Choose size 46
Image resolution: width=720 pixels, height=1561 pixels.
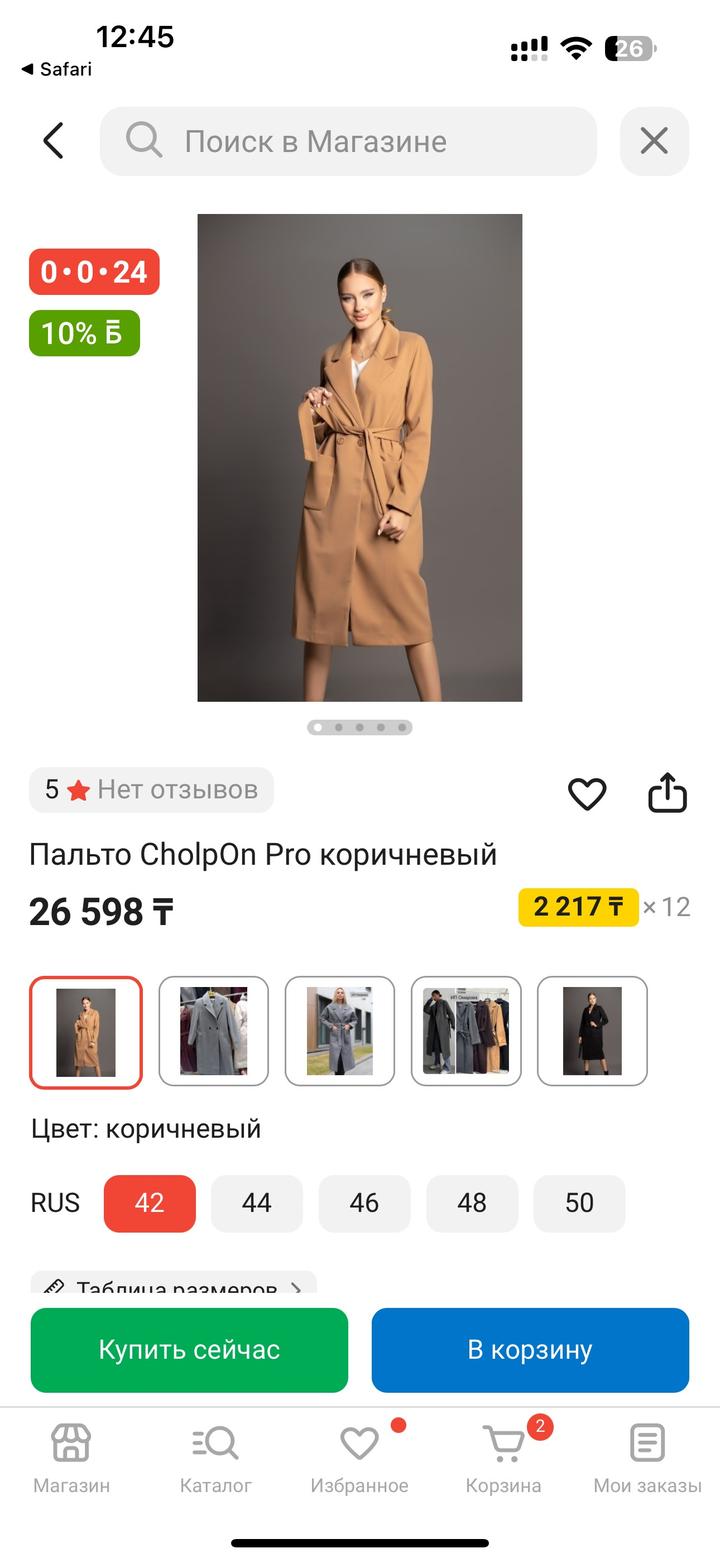(364, 1203)
